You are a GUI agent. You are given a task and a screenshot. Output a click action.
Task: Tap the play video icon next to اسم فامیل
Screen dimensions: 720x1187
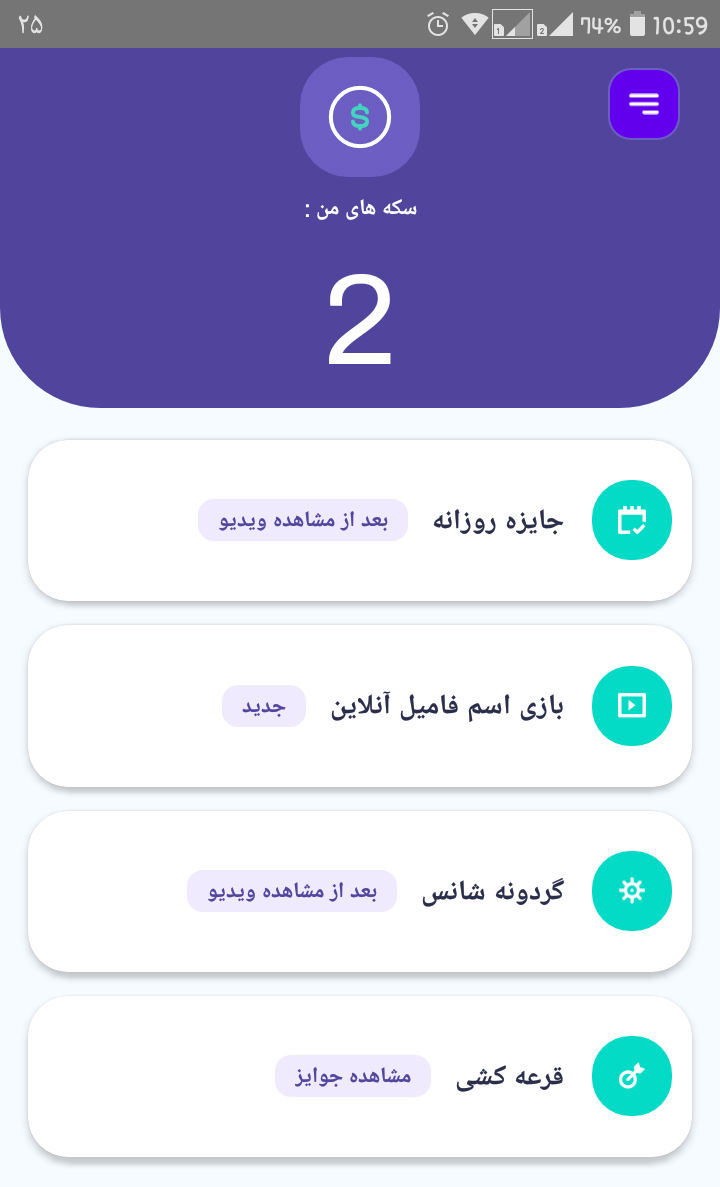pyautogui.click(x=632, y=706)
